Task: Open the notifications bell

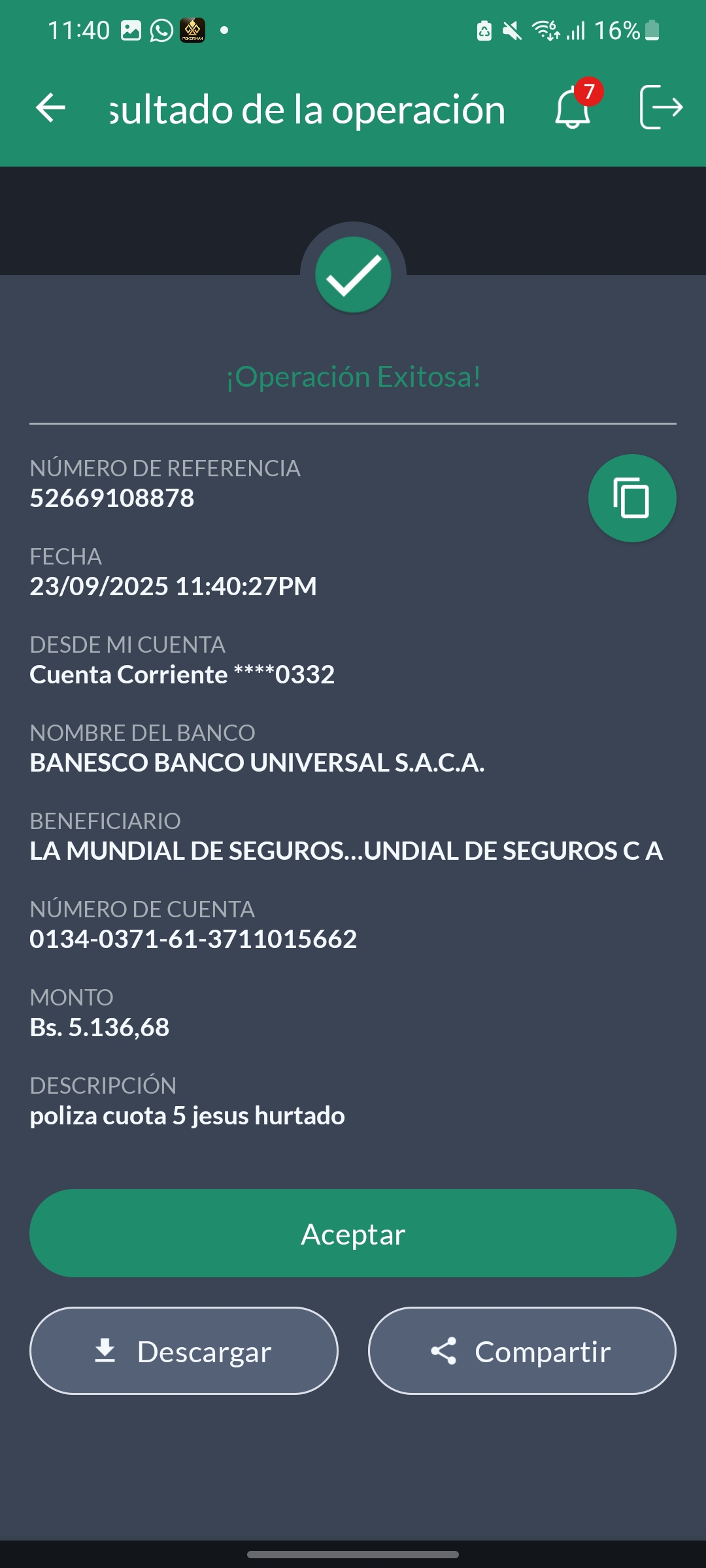Action: tap(573, 108)
